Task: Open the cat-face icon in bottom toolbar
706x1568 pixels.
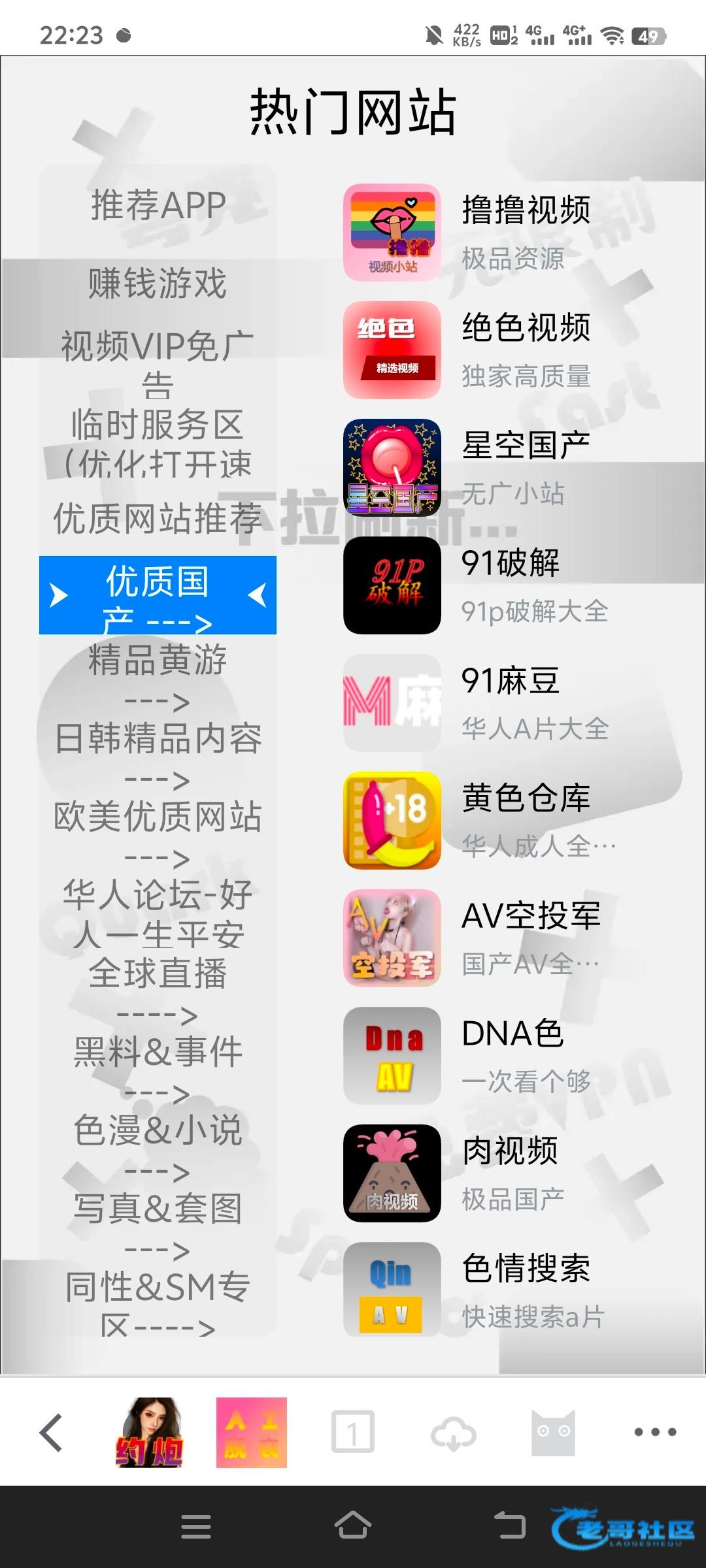Action: point(553,1432)
